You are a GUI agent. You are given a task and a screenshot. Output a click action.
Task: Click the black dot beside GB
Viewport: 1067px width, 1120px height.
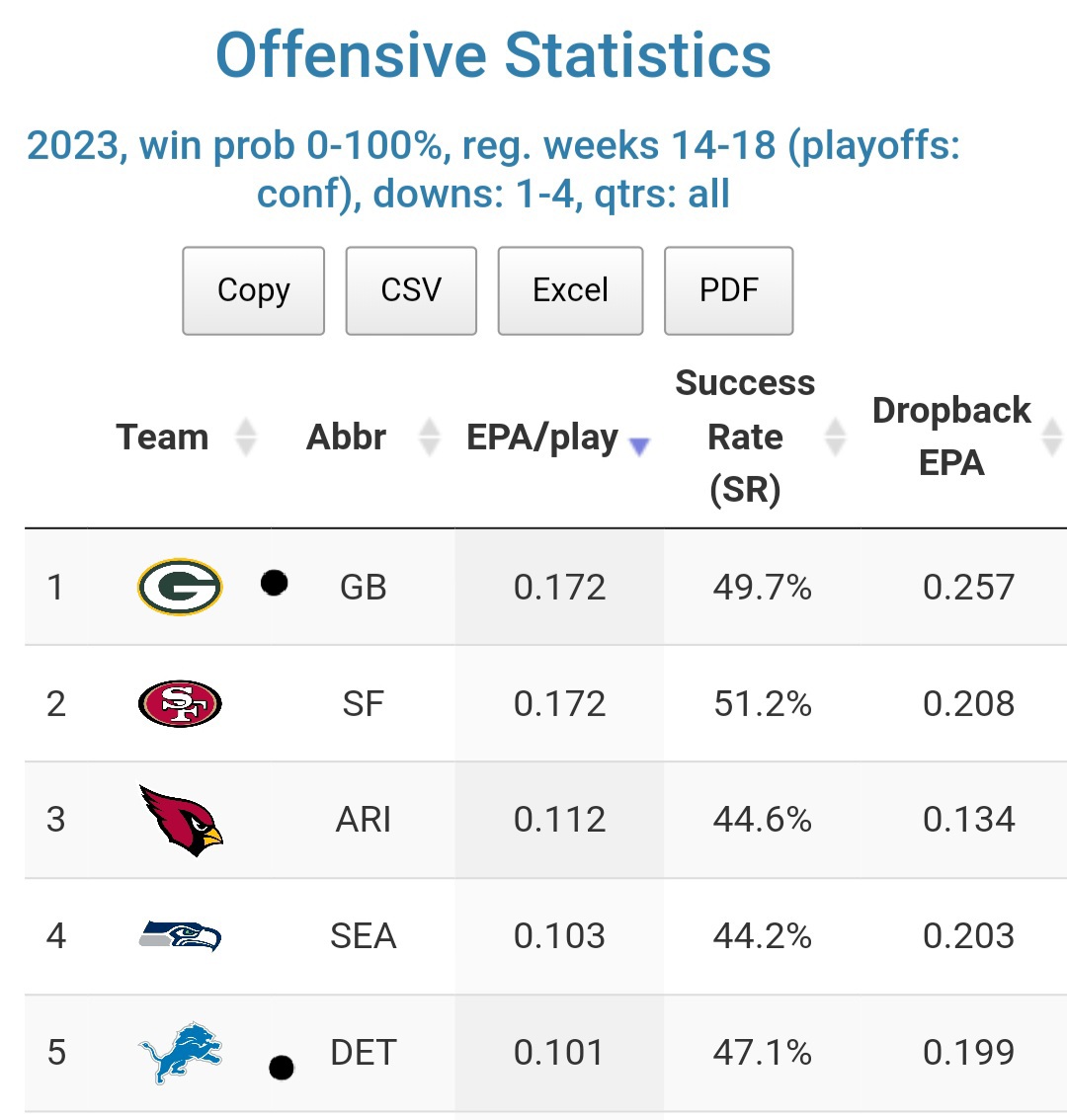[x=275, y=584]
